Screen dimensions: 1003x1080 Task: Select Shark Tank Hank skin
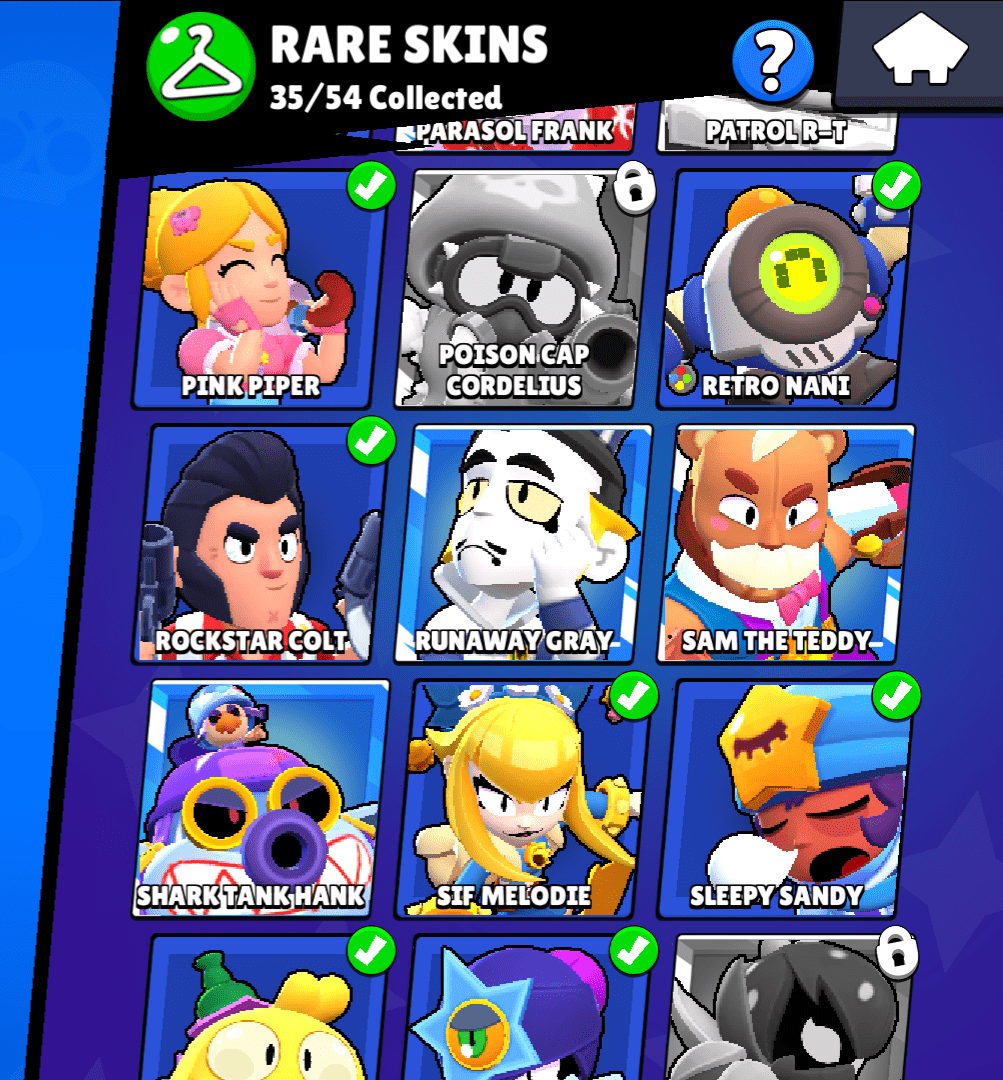(x=261, y=800)
